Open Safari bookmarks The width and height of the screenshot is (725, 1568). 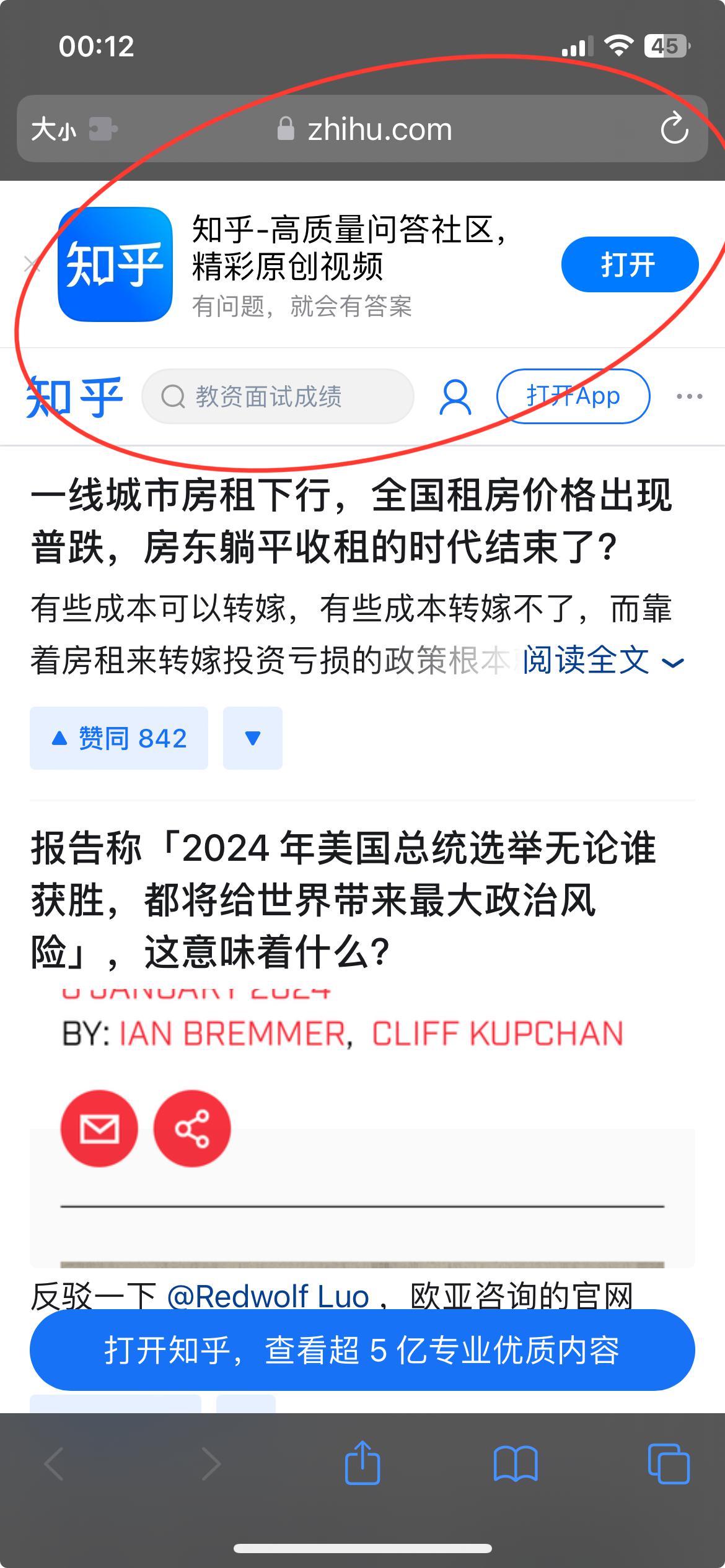pyautogui.click(x=516, y=1464)
